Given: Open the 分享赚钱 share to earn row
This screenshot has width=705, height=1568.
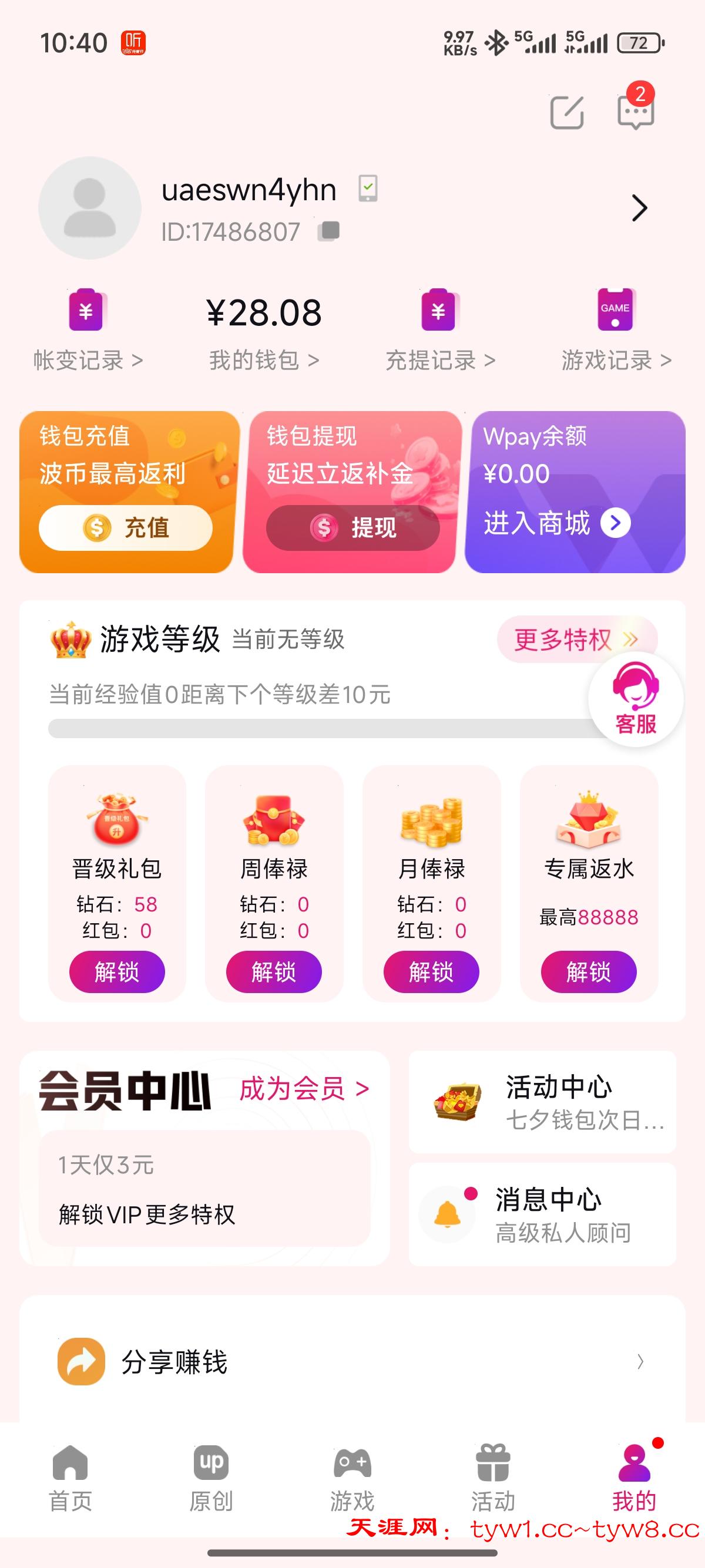Looking at the screenshot, I should pos(352,1362).
